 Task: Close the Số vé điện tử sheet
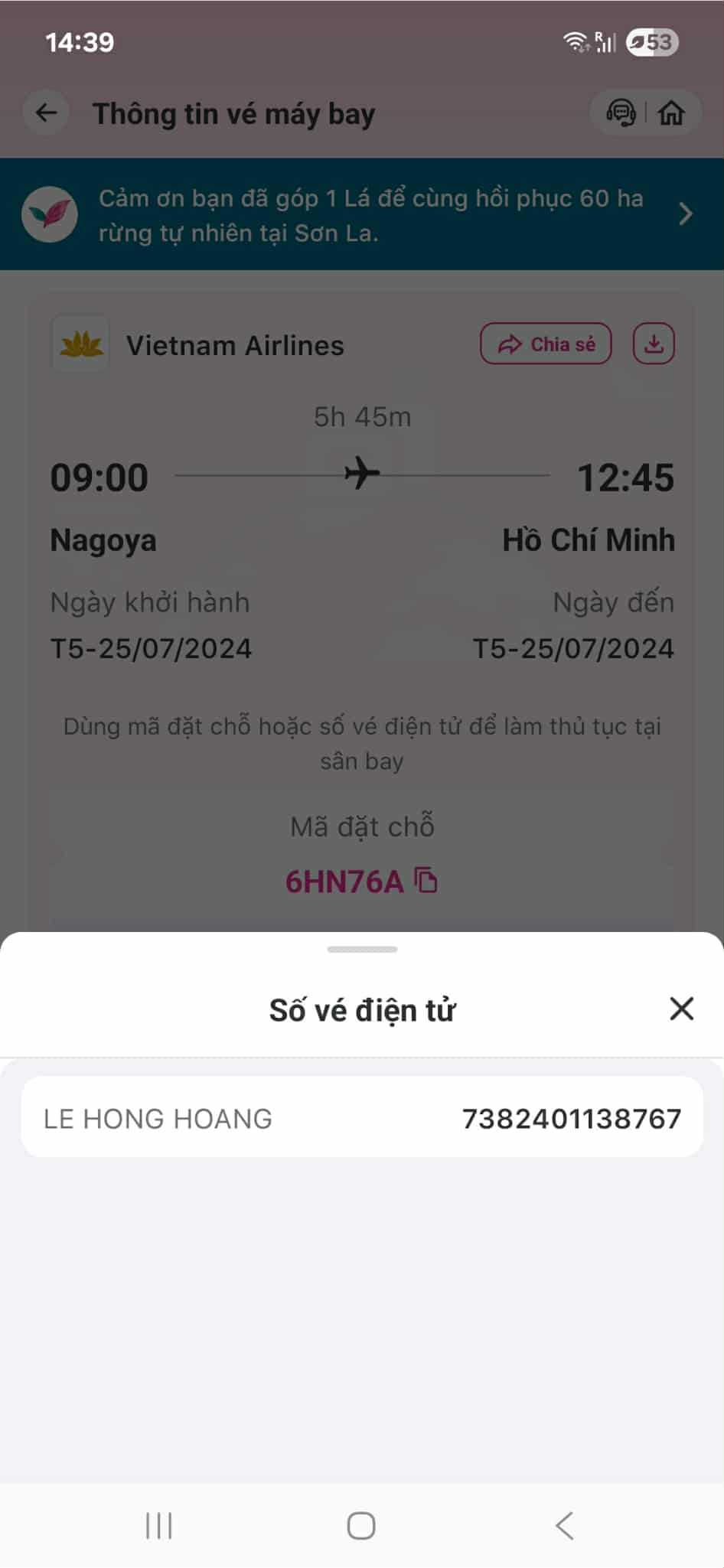(680, 1009)
